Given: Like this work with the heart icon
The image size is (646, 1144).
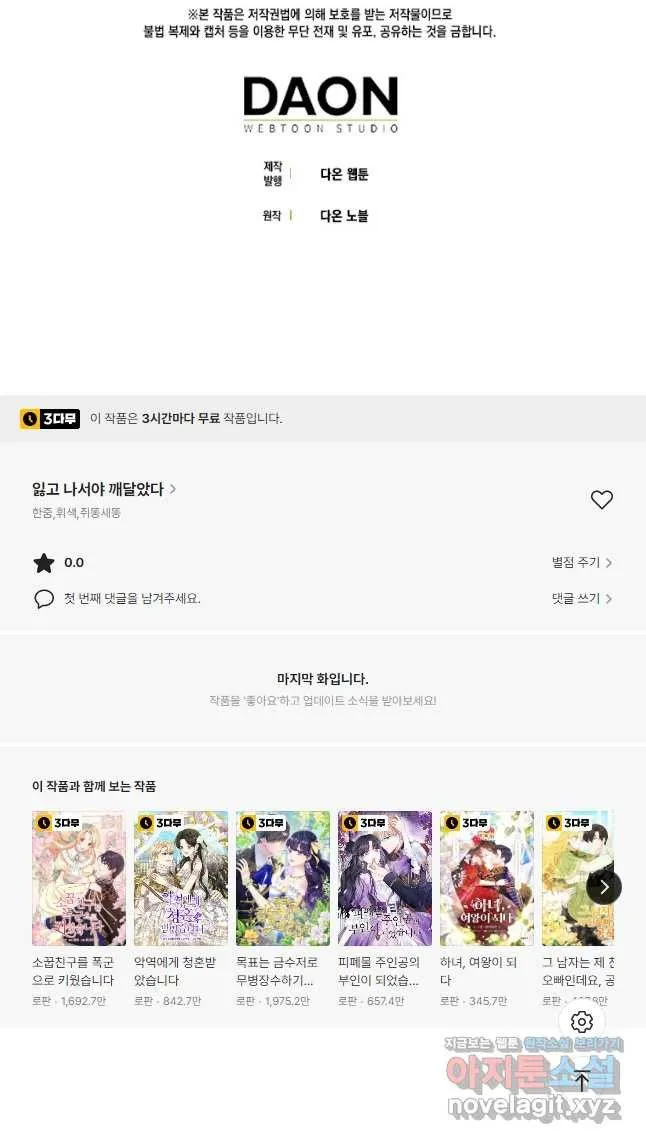Looking at the screenshot, I should (x=601, y=500).
